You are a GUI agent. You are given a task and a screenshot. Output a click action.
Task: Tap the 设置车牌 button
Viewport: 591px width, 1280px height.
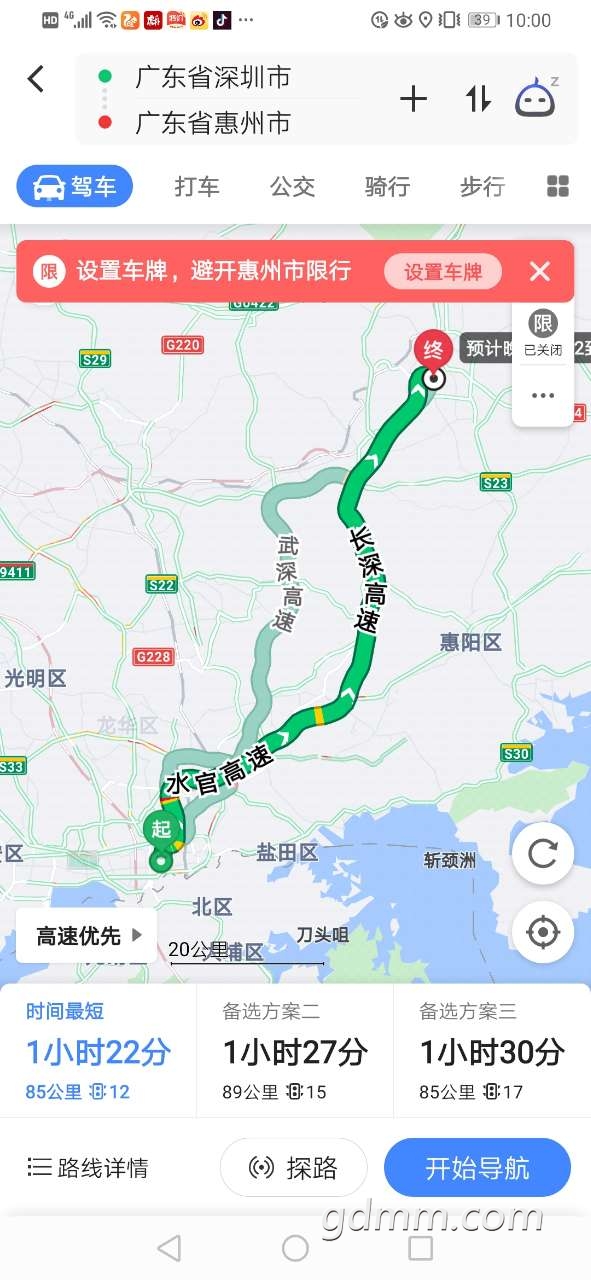tap(443, 271)
